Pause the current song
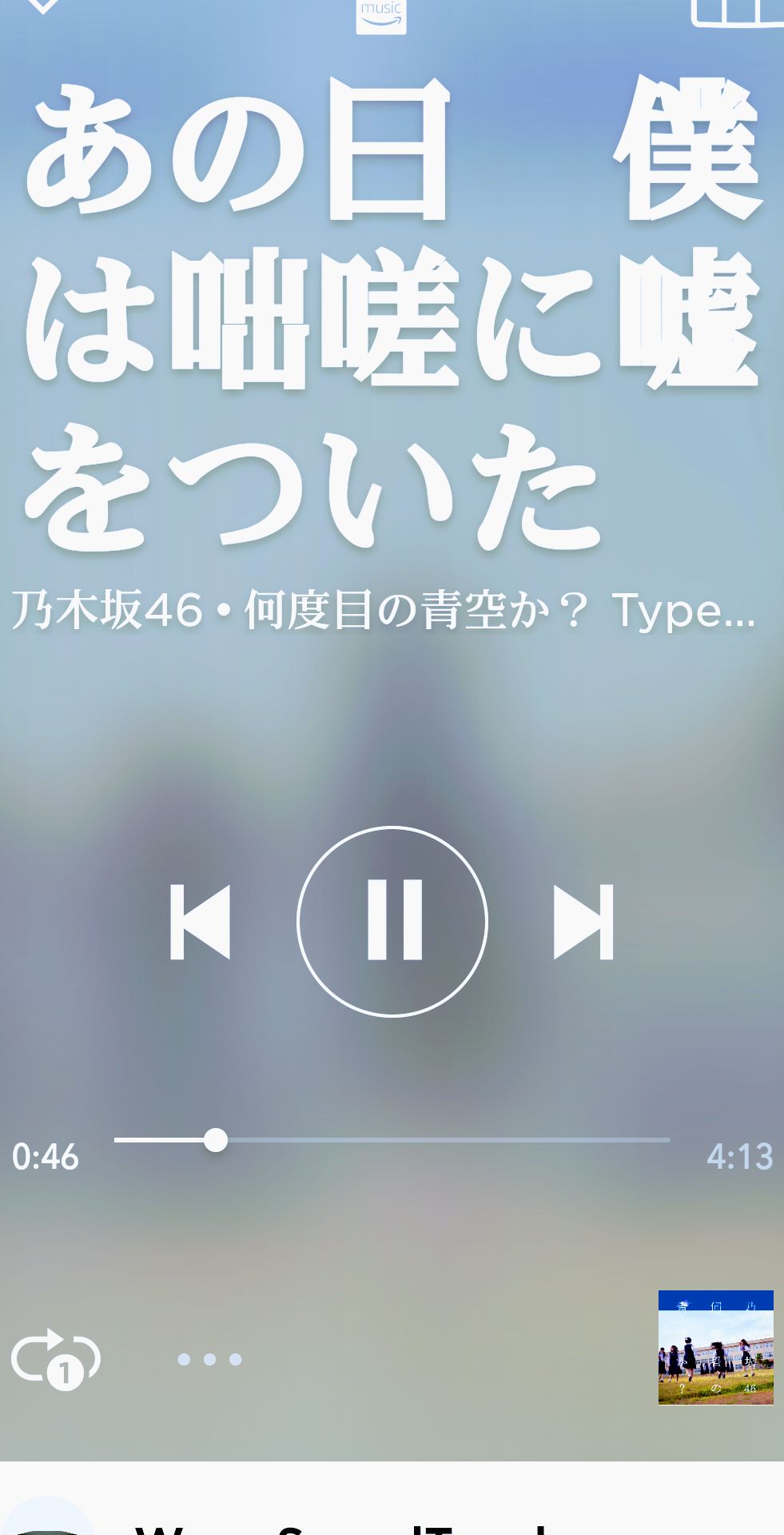 [392, 921]
